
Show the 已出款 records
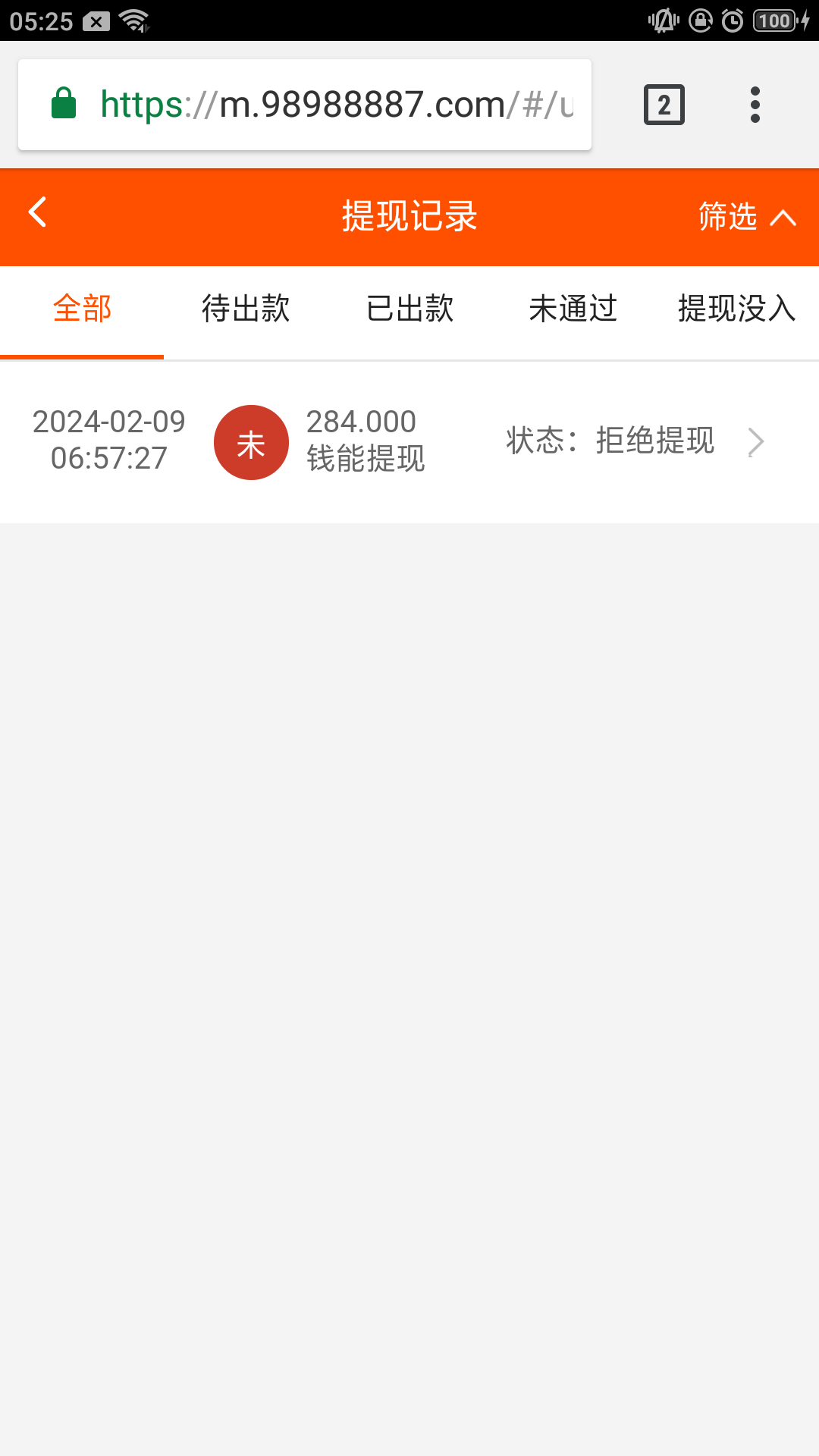[x=409, y=309]
